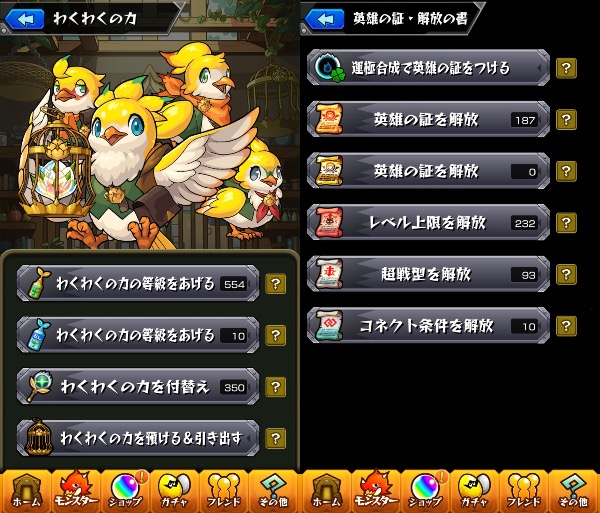Show help for 運極合成で英雄の証をつける

coord(566,68)
